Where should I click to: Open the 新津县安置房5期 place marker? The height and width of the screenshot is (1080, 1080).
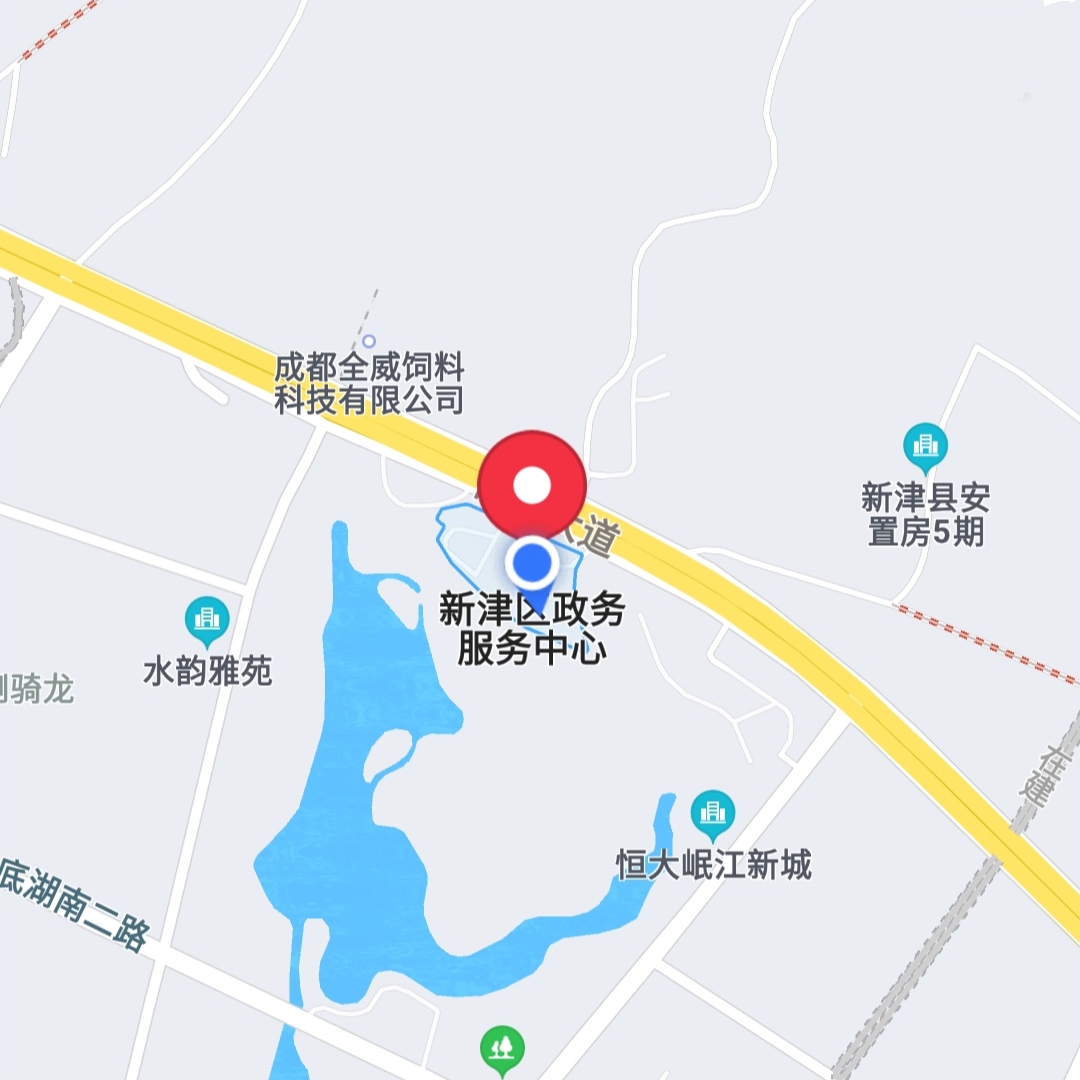click(x=925, y=447)
